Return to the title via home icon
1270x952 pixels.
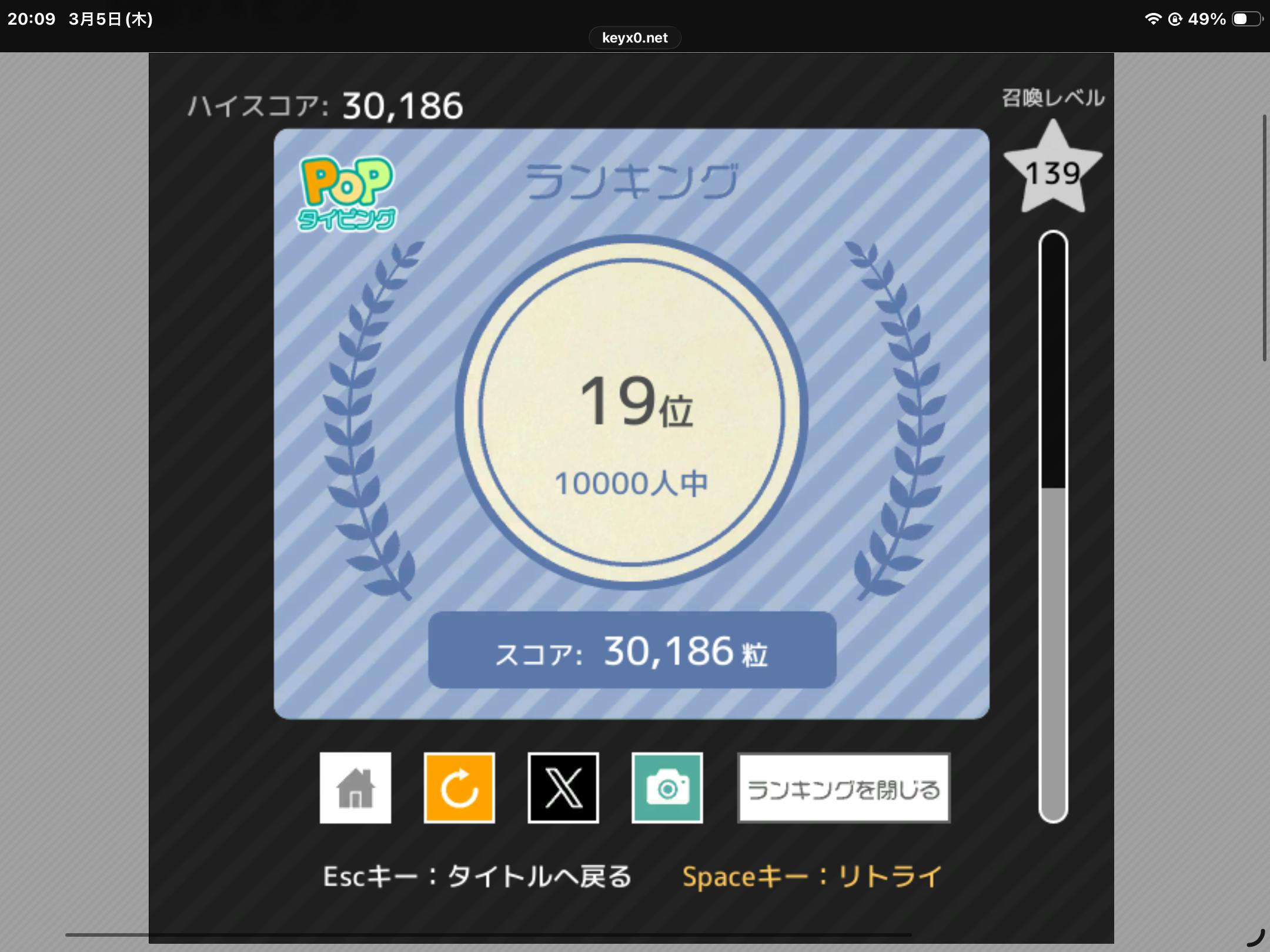[x=355, y=787]
